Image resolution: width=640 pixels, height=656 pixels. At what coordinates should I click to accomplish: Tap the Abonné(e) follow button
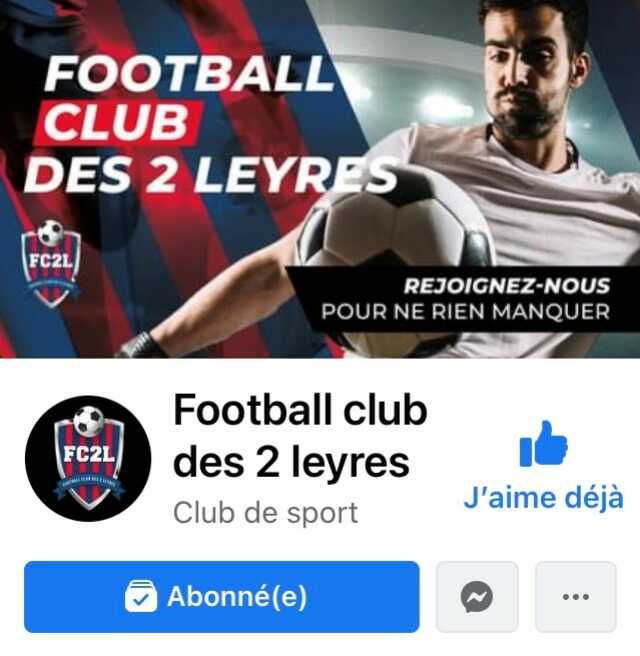pos(221,597)
